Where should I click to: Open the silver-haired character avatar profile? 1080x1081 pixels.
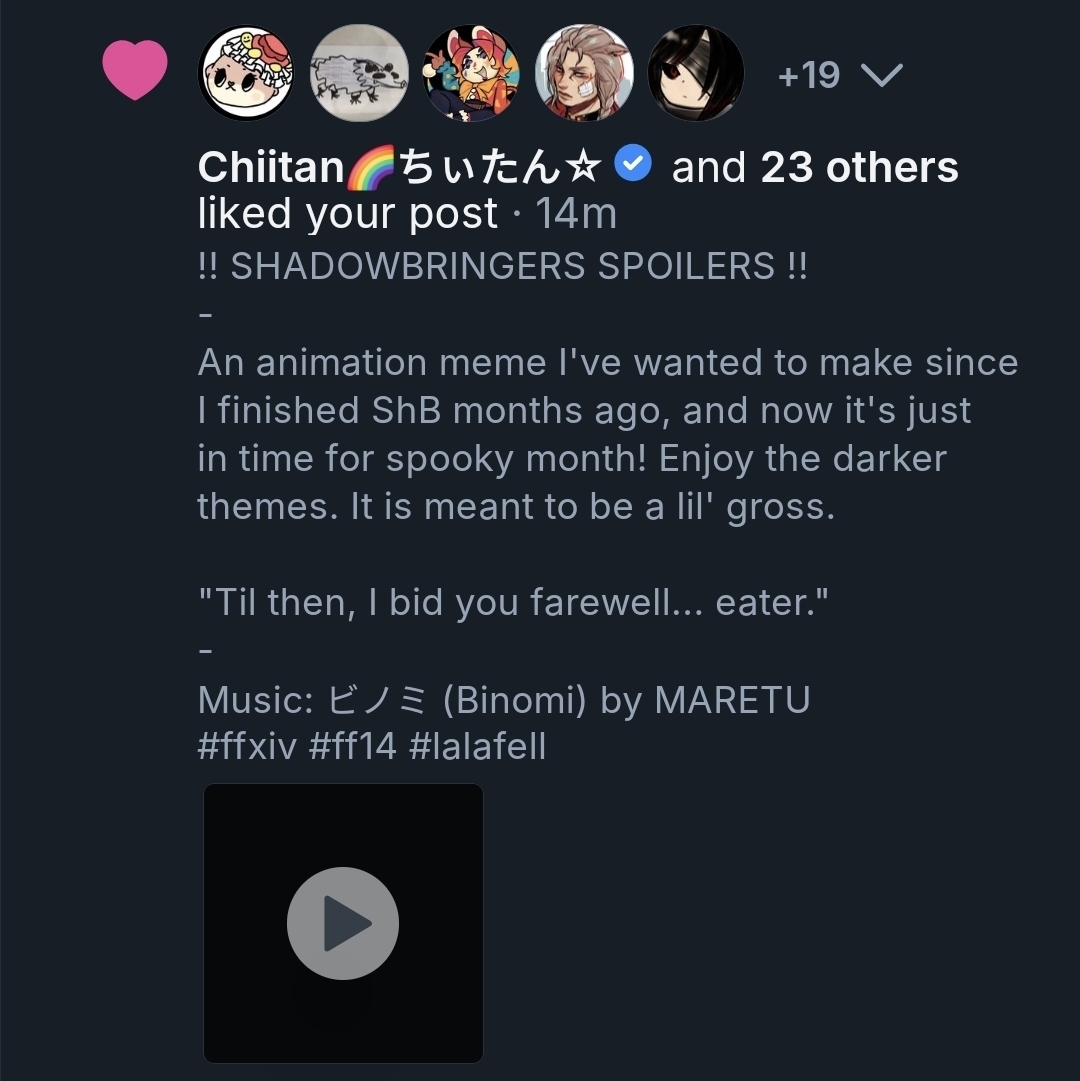(x=584, y=74)
